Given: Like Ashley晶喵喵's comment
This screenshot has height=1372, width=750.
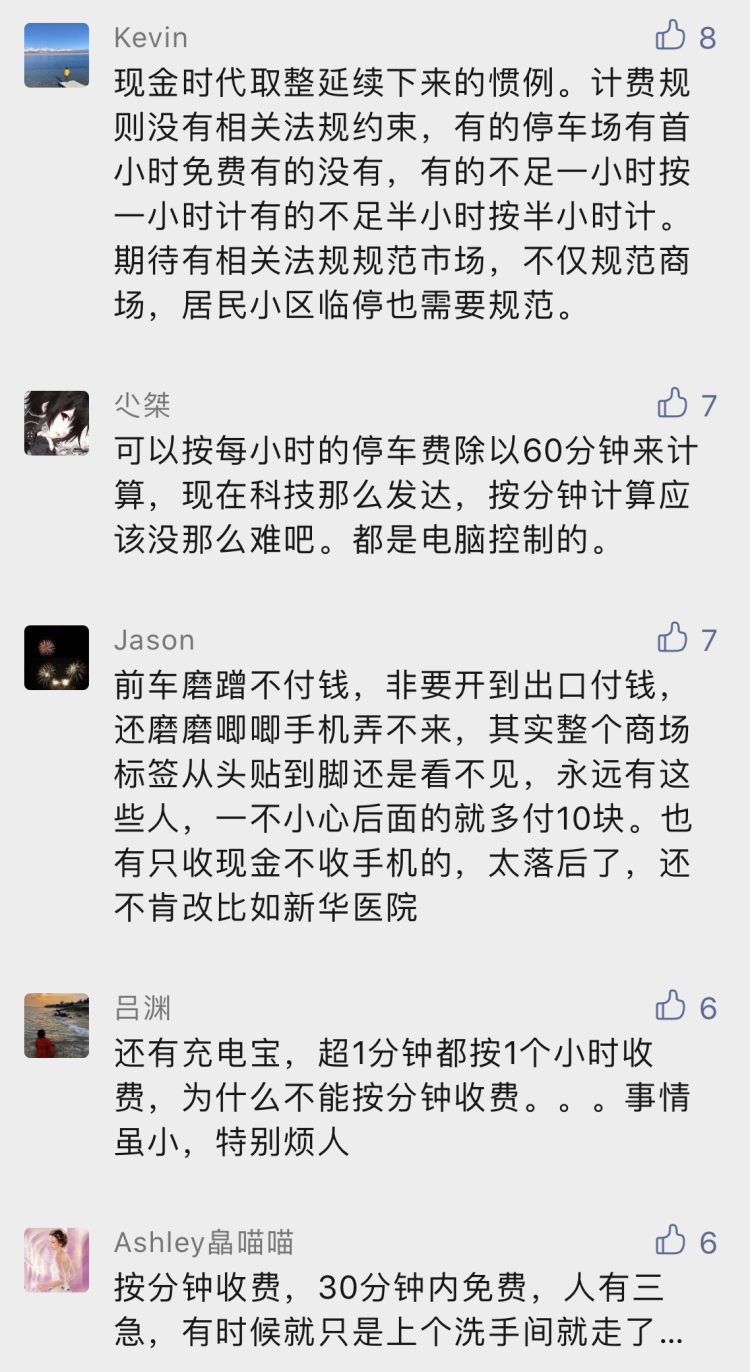Looking at the screenshot, I should pyautogui.click(x=671, y=1241).
